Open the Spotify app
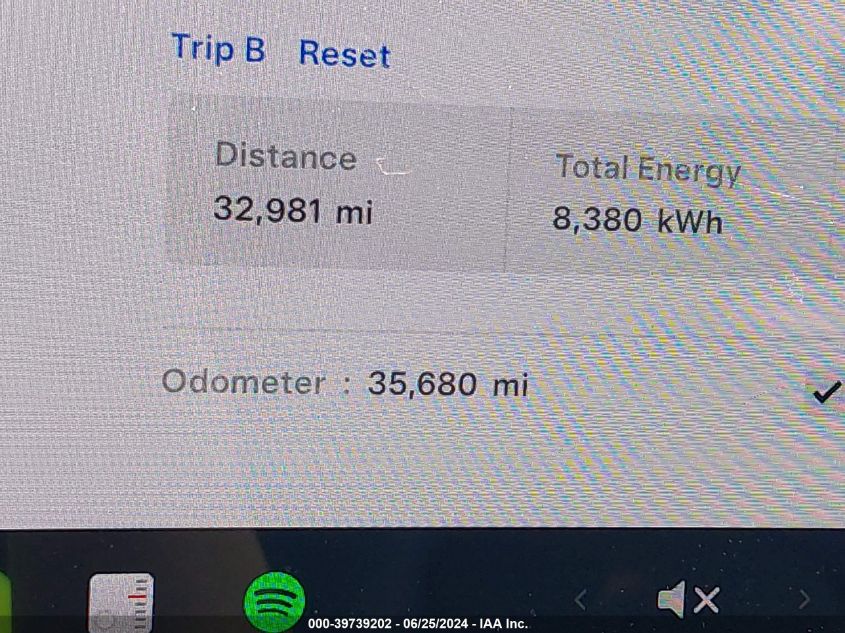This screenshot has width=845, height=633. [x=274, y=601]
